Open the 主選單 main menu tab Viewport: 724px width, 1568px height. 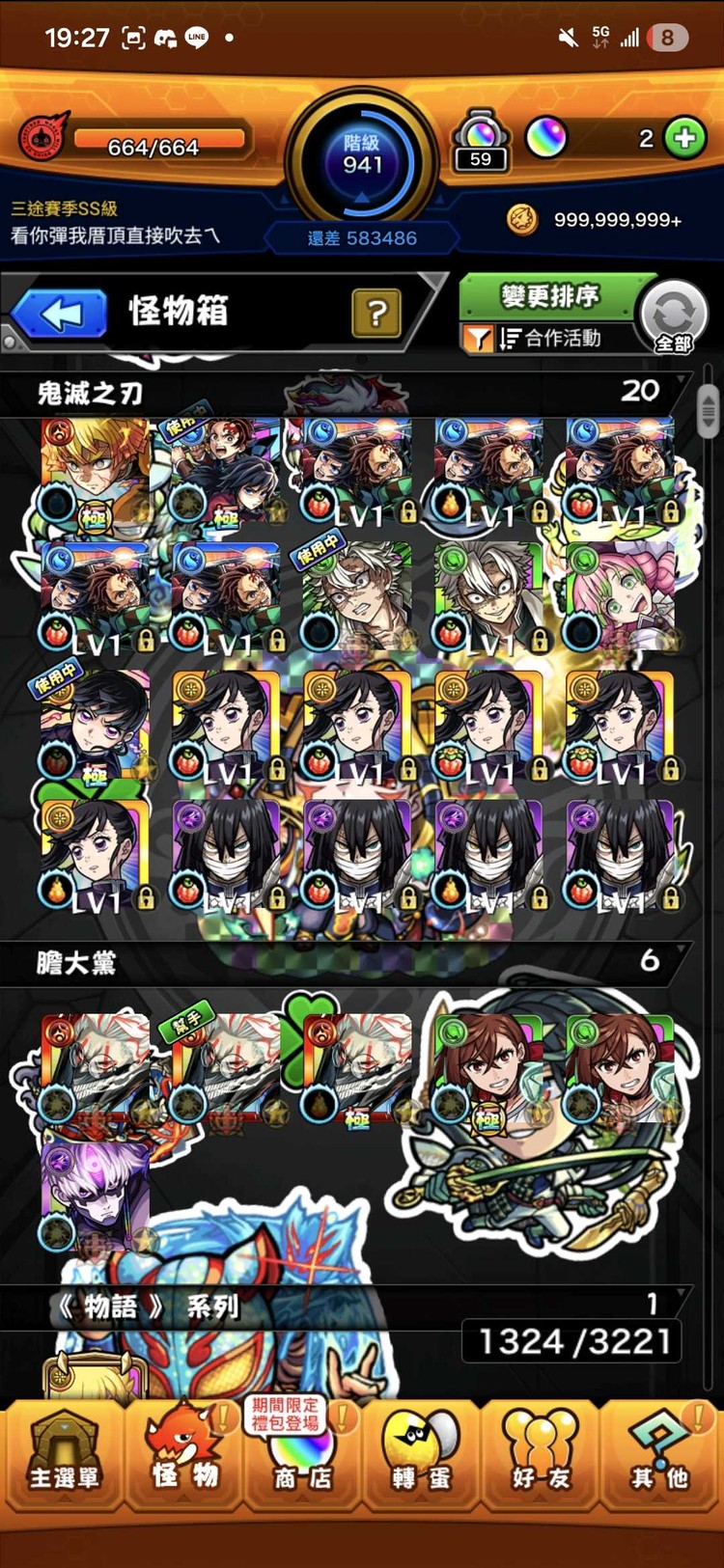pos(64,1456)
